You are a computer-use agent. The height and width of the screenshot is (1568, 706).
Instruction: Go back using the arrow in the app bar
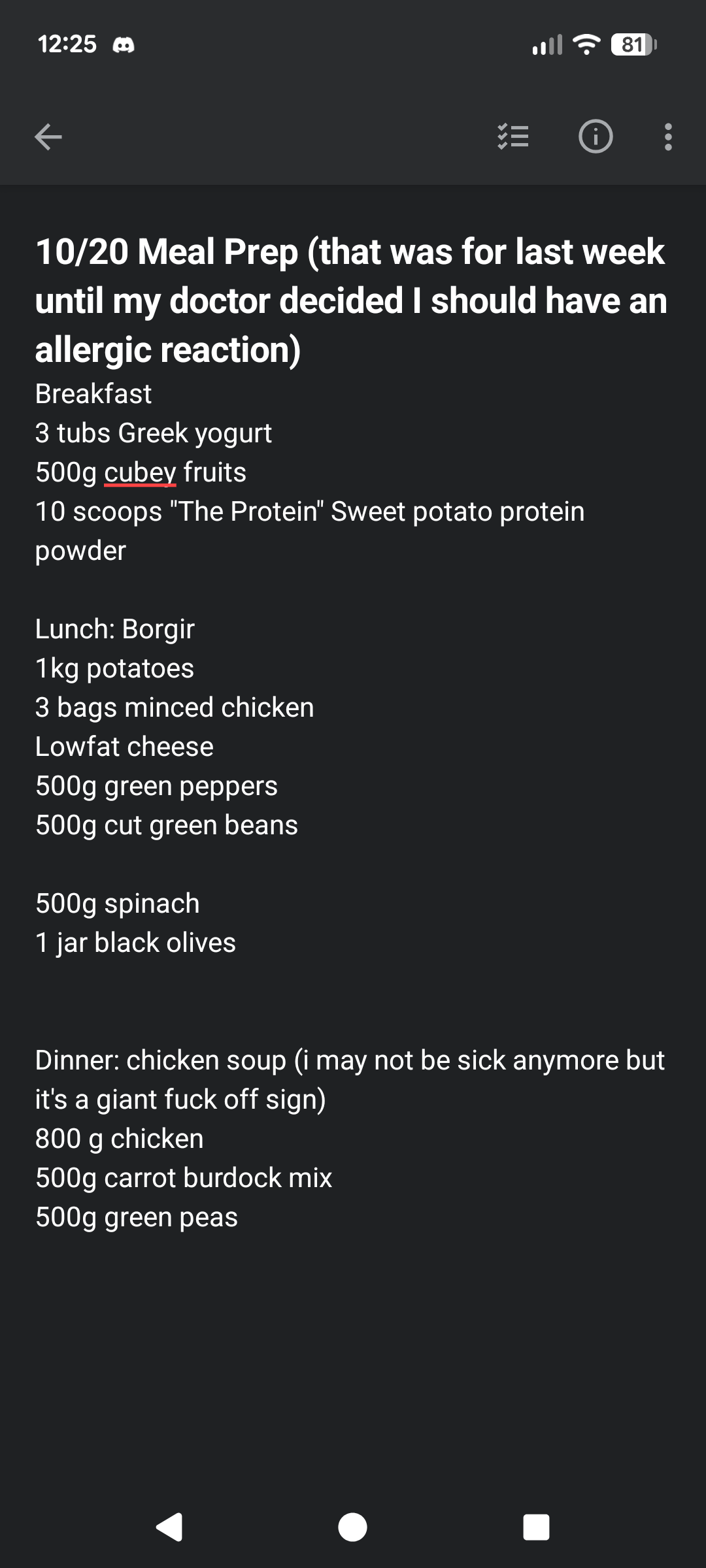pos(48,137)
